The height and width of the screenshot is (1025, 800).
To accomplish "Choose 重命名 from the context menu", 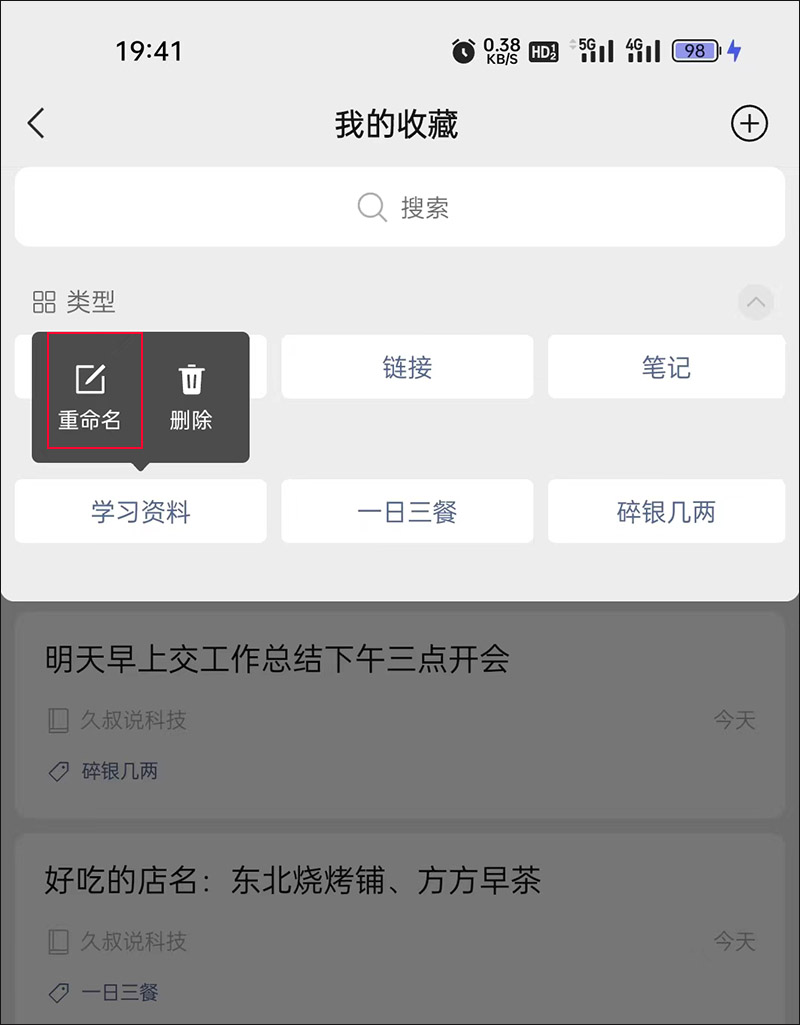I will coord(92,421).
